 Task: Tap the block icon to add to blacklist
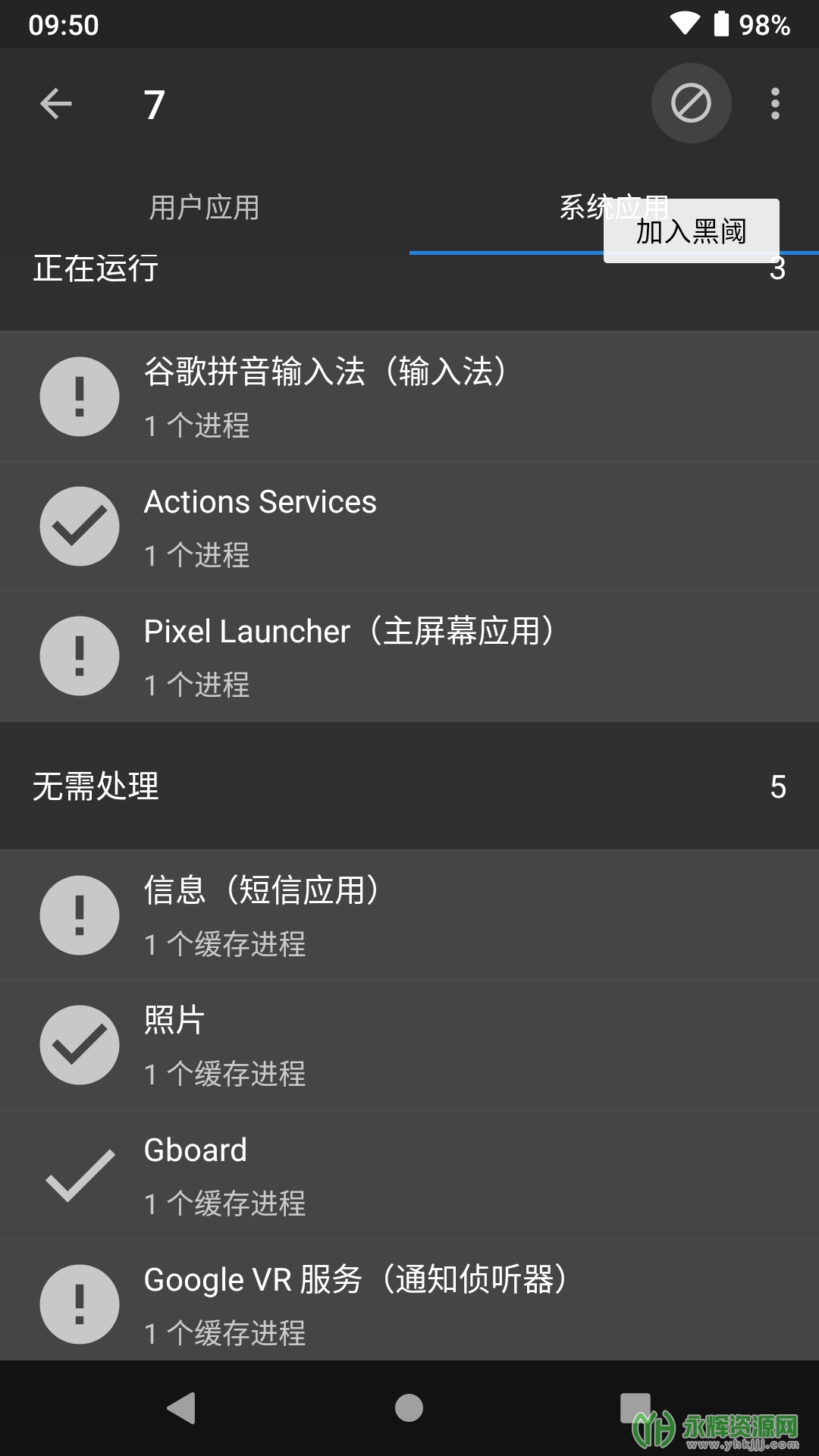click(691, 103)
